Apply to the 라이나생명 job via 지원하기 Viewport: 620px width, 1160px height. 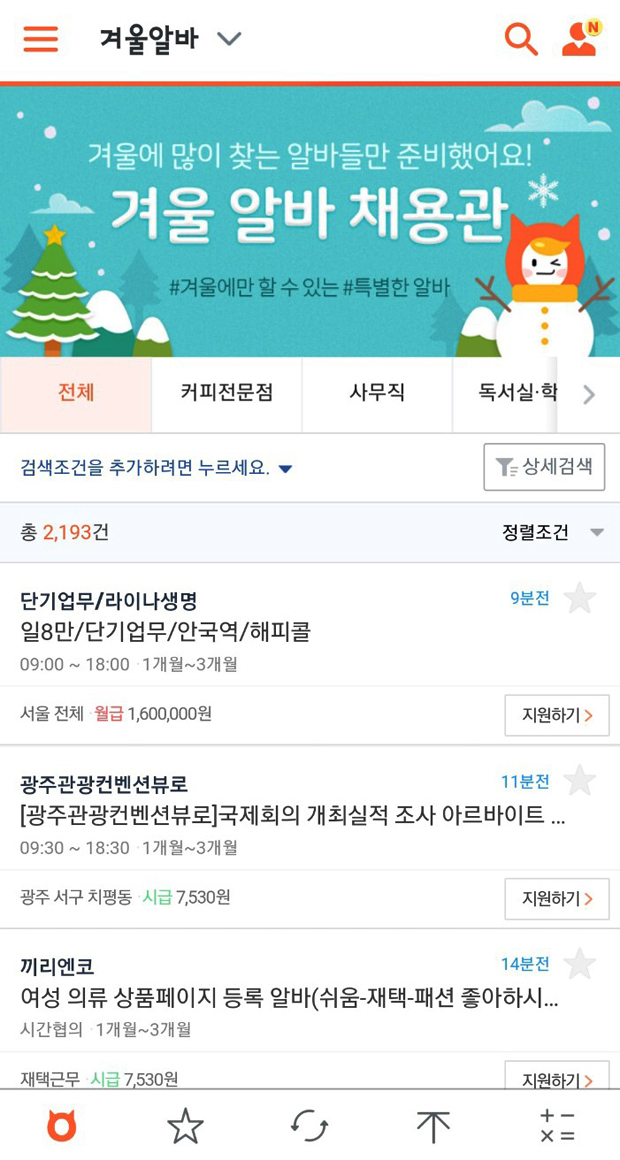click(x=557, y=715)
